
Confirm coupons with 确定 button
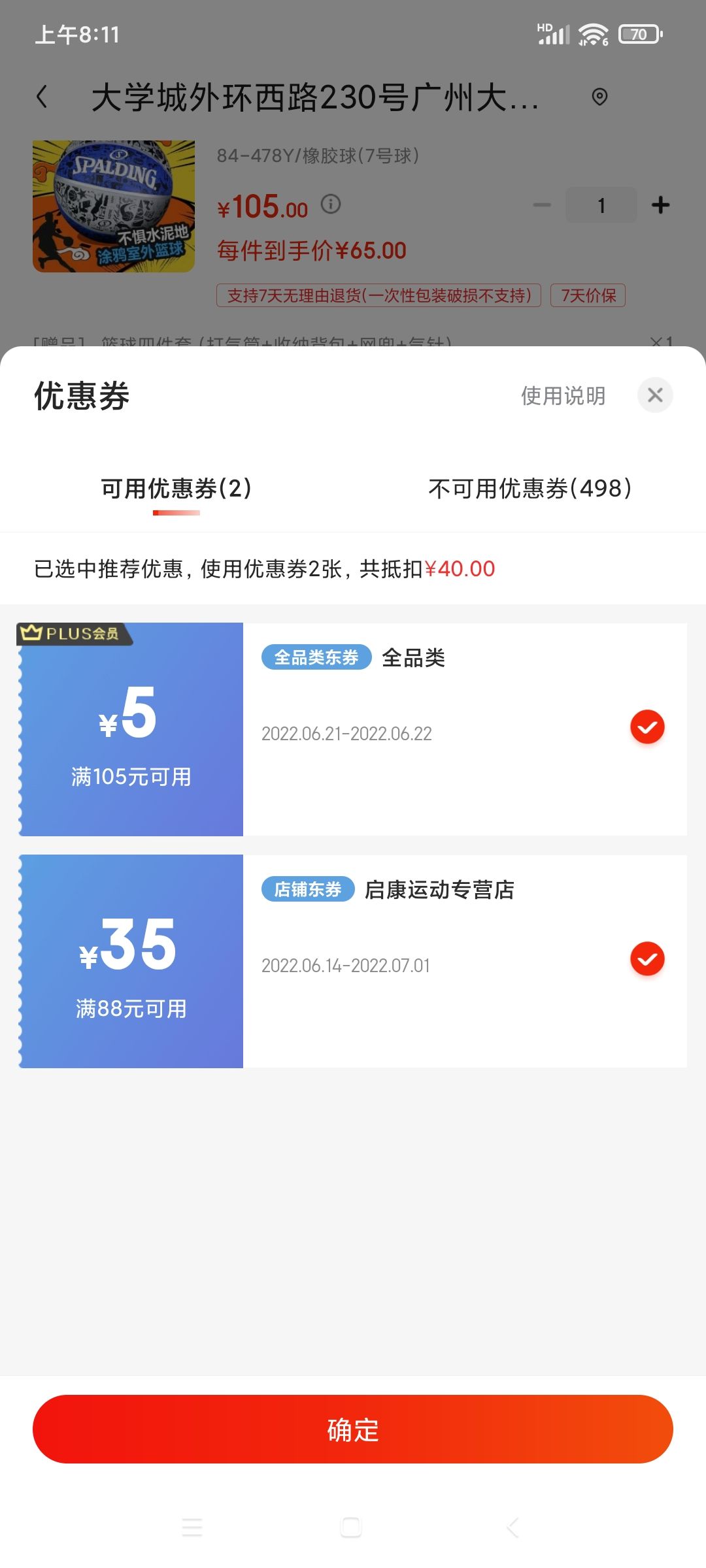click(x=353, y=1429)
